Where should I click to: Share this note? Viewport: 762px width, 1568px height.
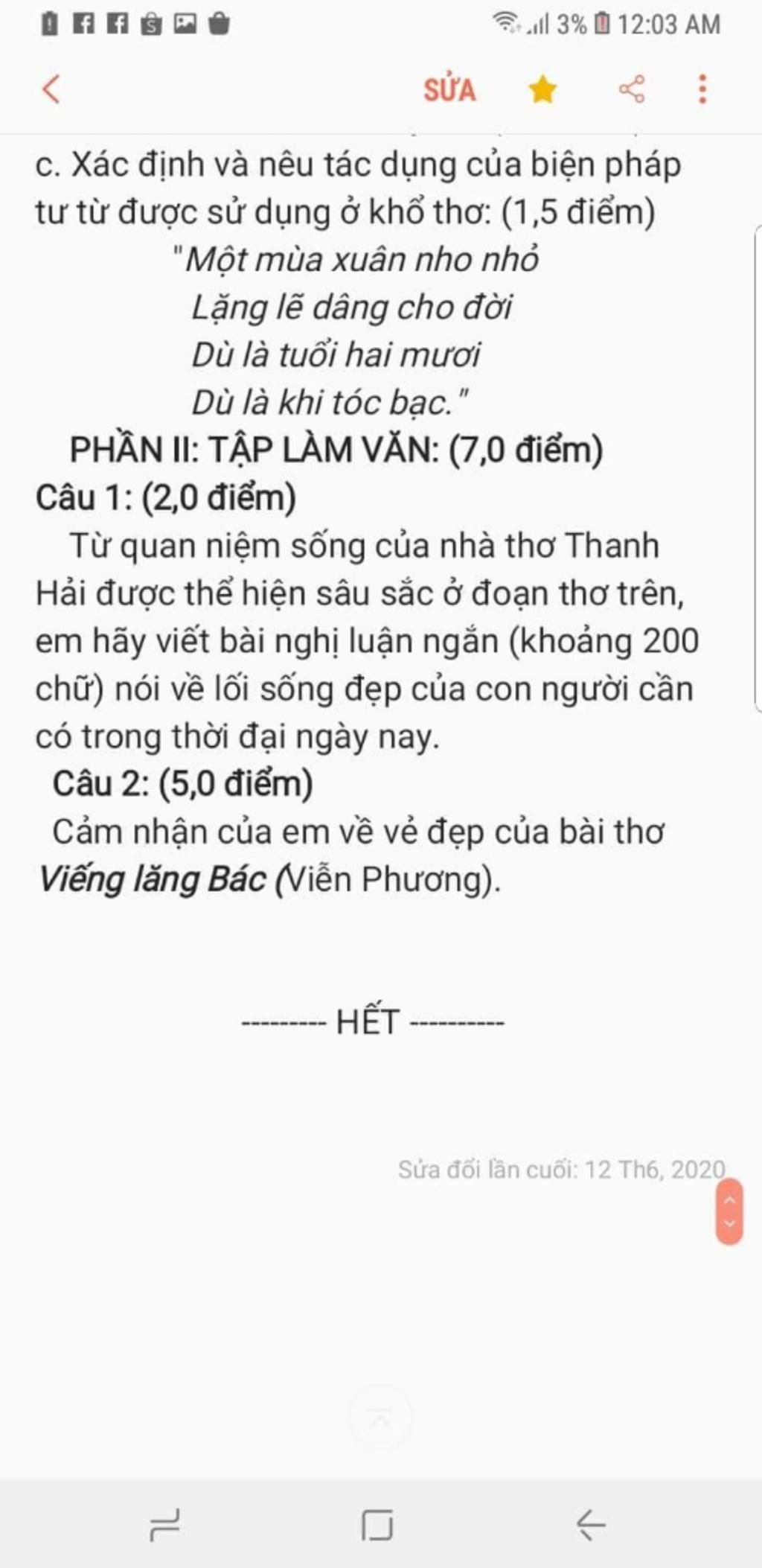[632, 89]
